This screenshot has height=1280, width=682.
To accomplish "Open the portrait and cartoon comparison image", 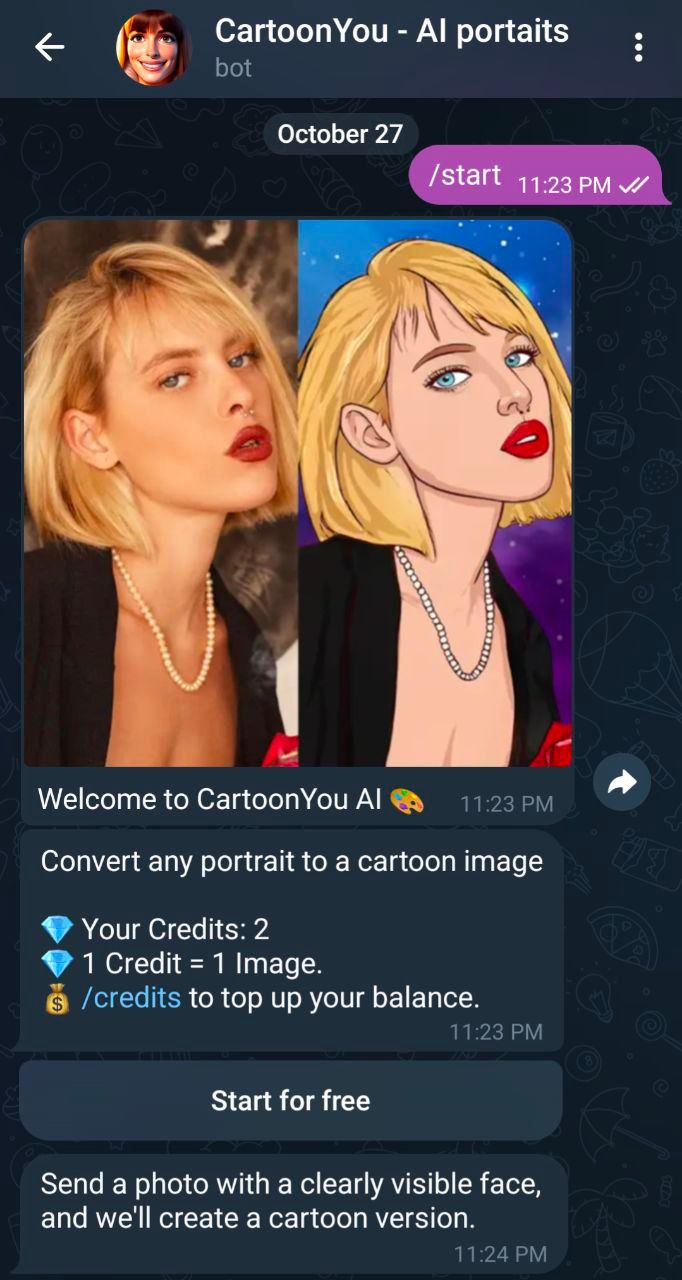I will [x=298, y=492].
